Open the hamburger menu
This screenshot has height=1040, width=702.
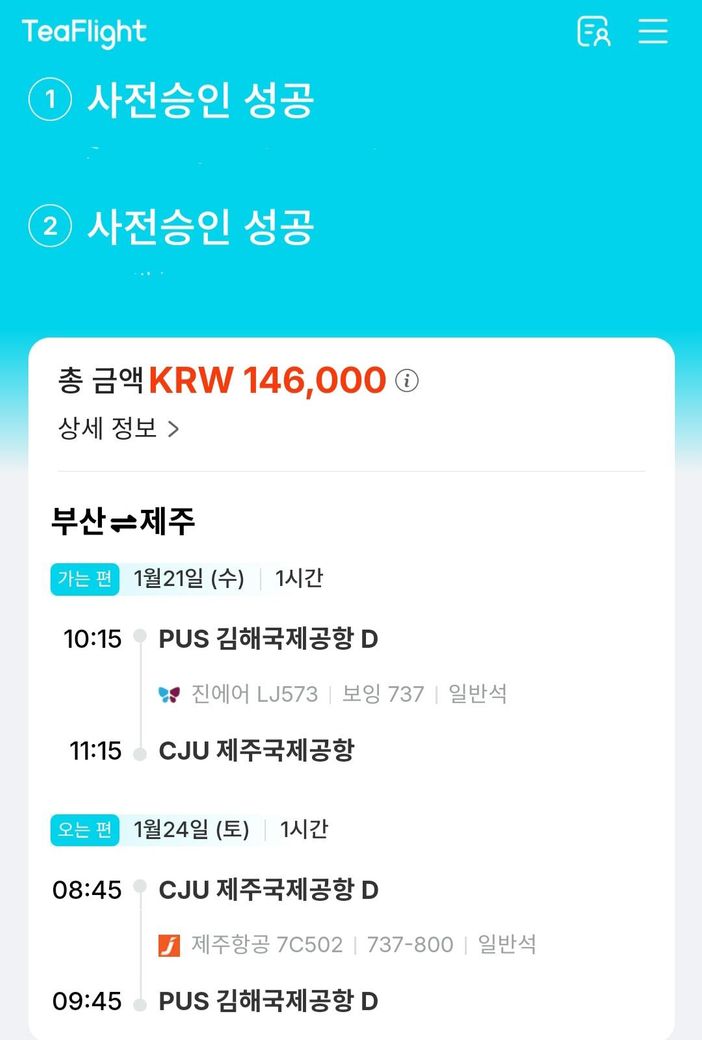(x=653, y=32)
